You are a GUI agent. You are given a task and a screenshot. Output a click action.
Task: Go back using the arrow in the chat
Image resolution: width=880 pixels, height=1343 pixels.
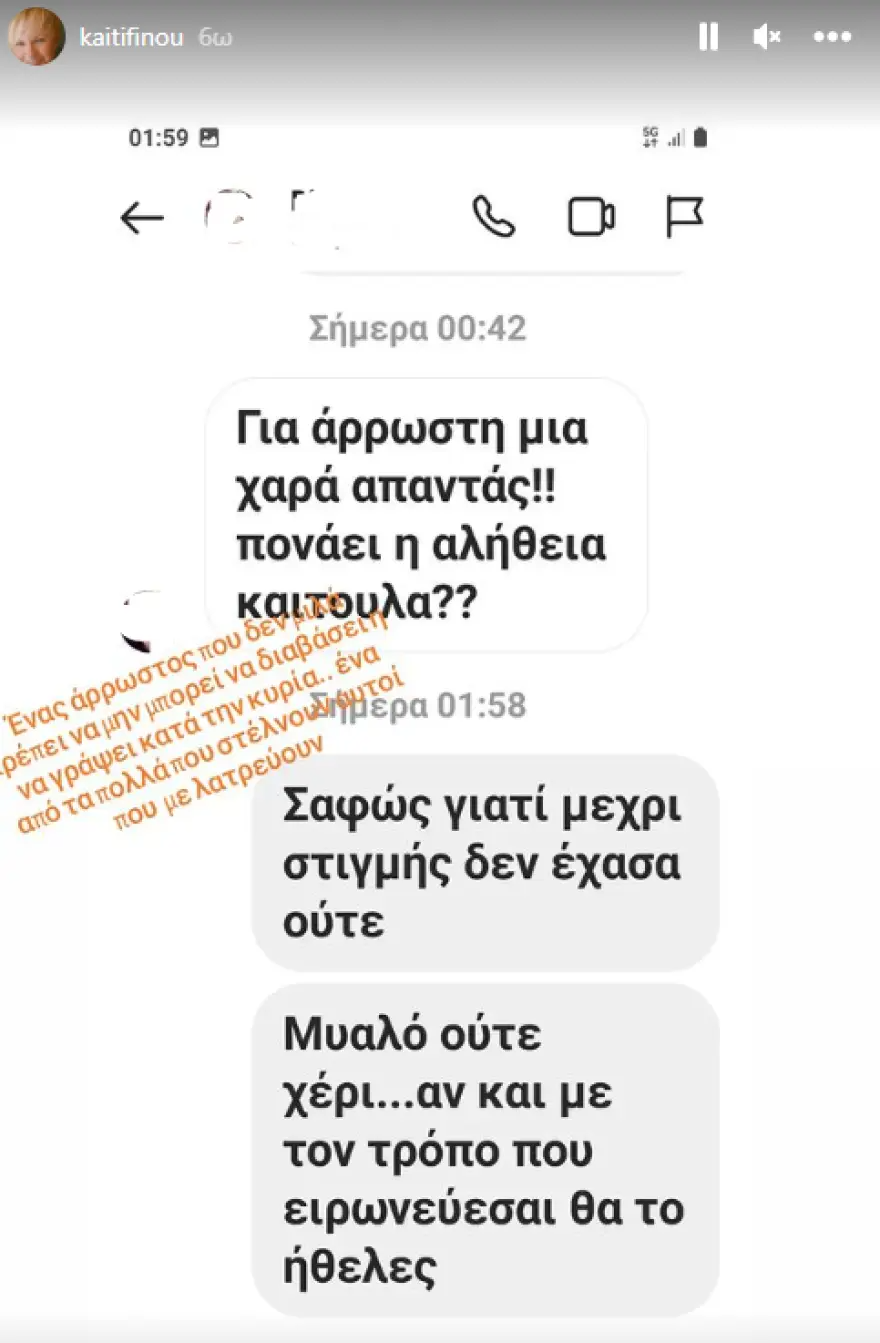pyautogui.click(x=143, y=216)
